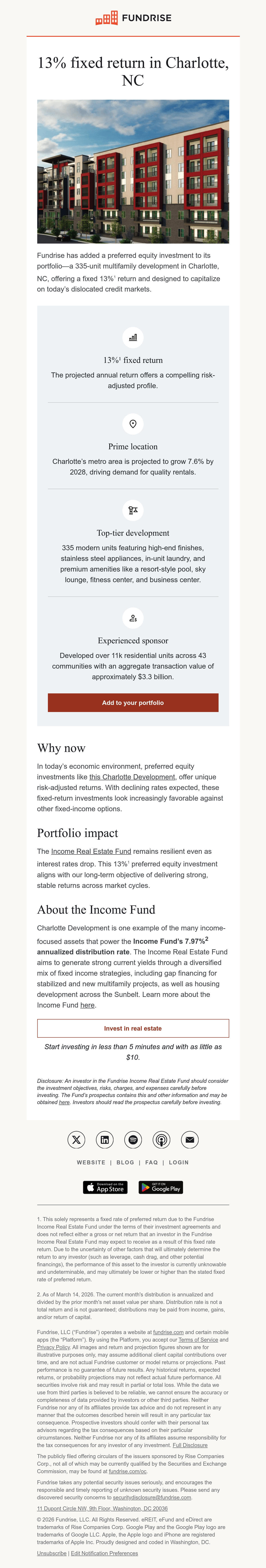Viewport: 266px width, 1568px height.
Task: Open the Full Disclosure link
Action: (190, 1445)
